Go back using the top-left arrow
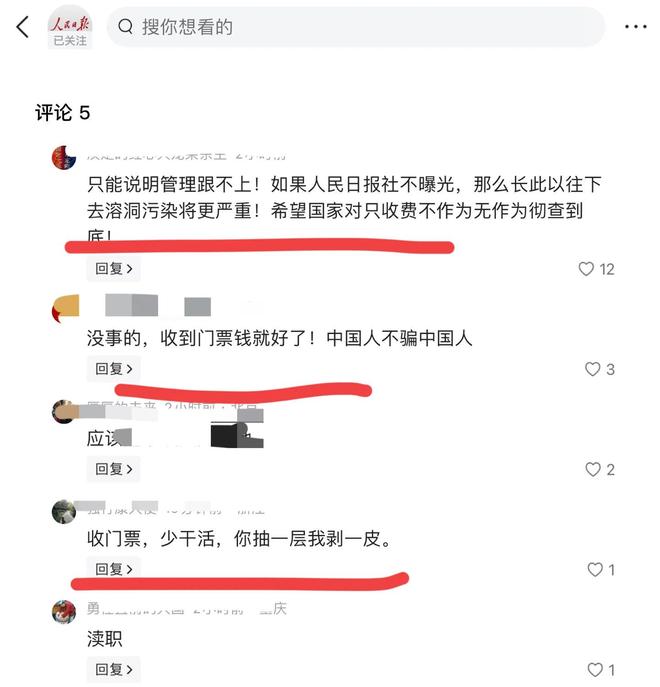Image resolution: width=660 pixels, height=687 pixels. (x=22, y=27)
